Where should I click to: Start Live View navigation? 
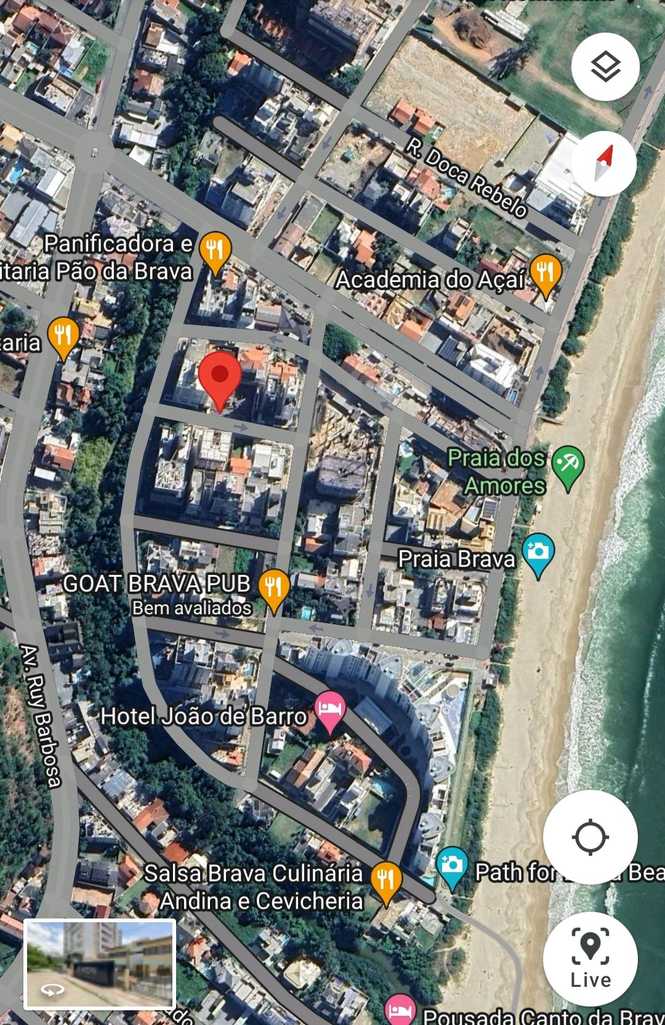coord(590,958)
